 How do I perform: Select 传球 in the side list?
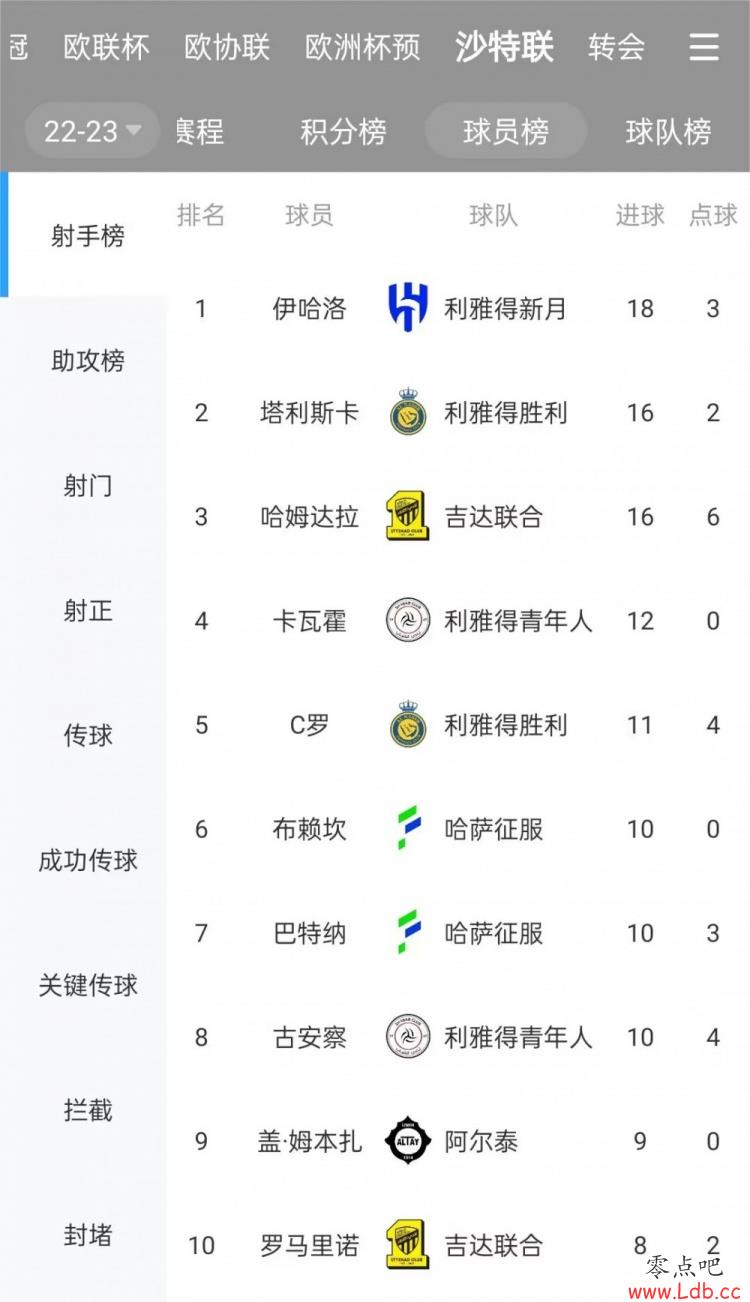[x=88, y=736]
